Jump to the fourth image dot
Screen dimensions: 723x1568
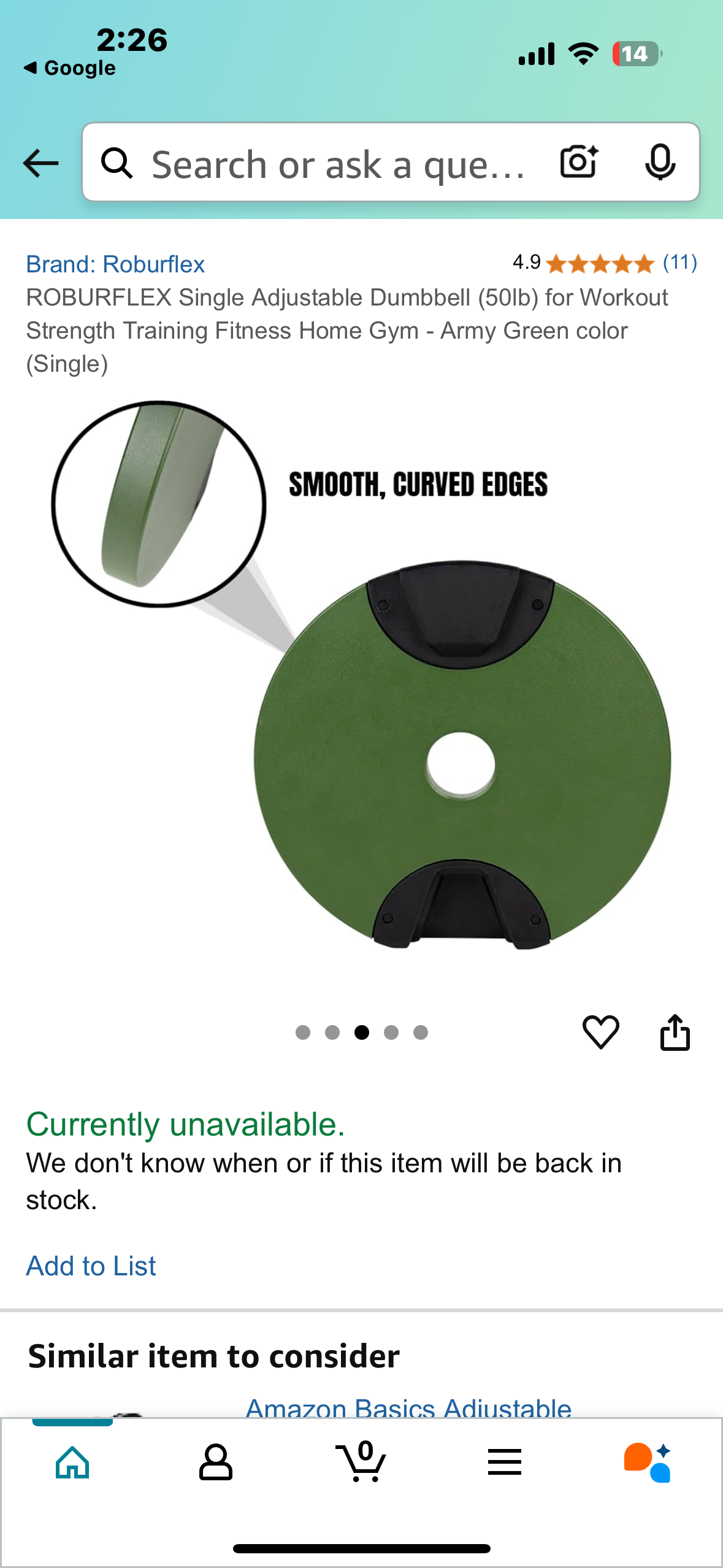tap(391, 1032)
